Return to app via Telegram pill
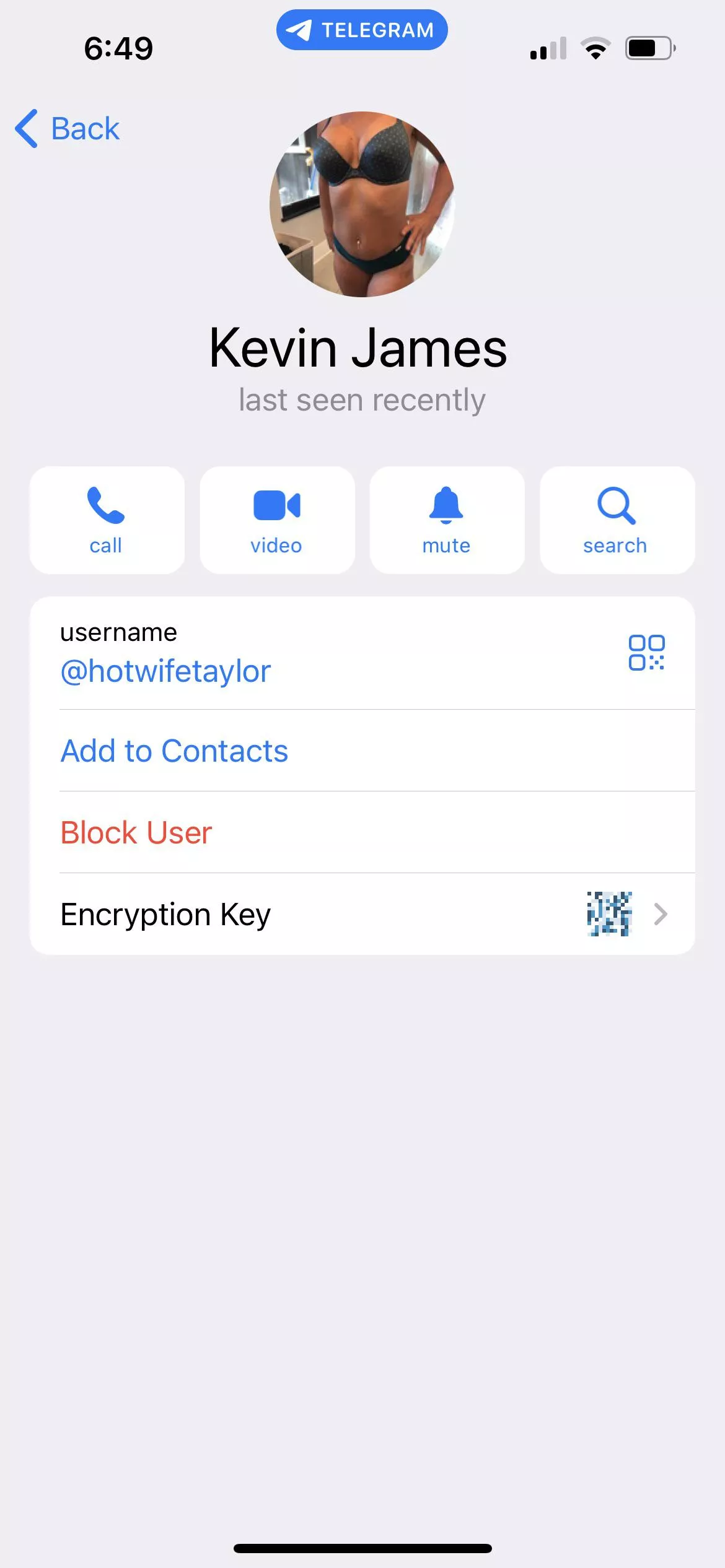 [362, 30]
